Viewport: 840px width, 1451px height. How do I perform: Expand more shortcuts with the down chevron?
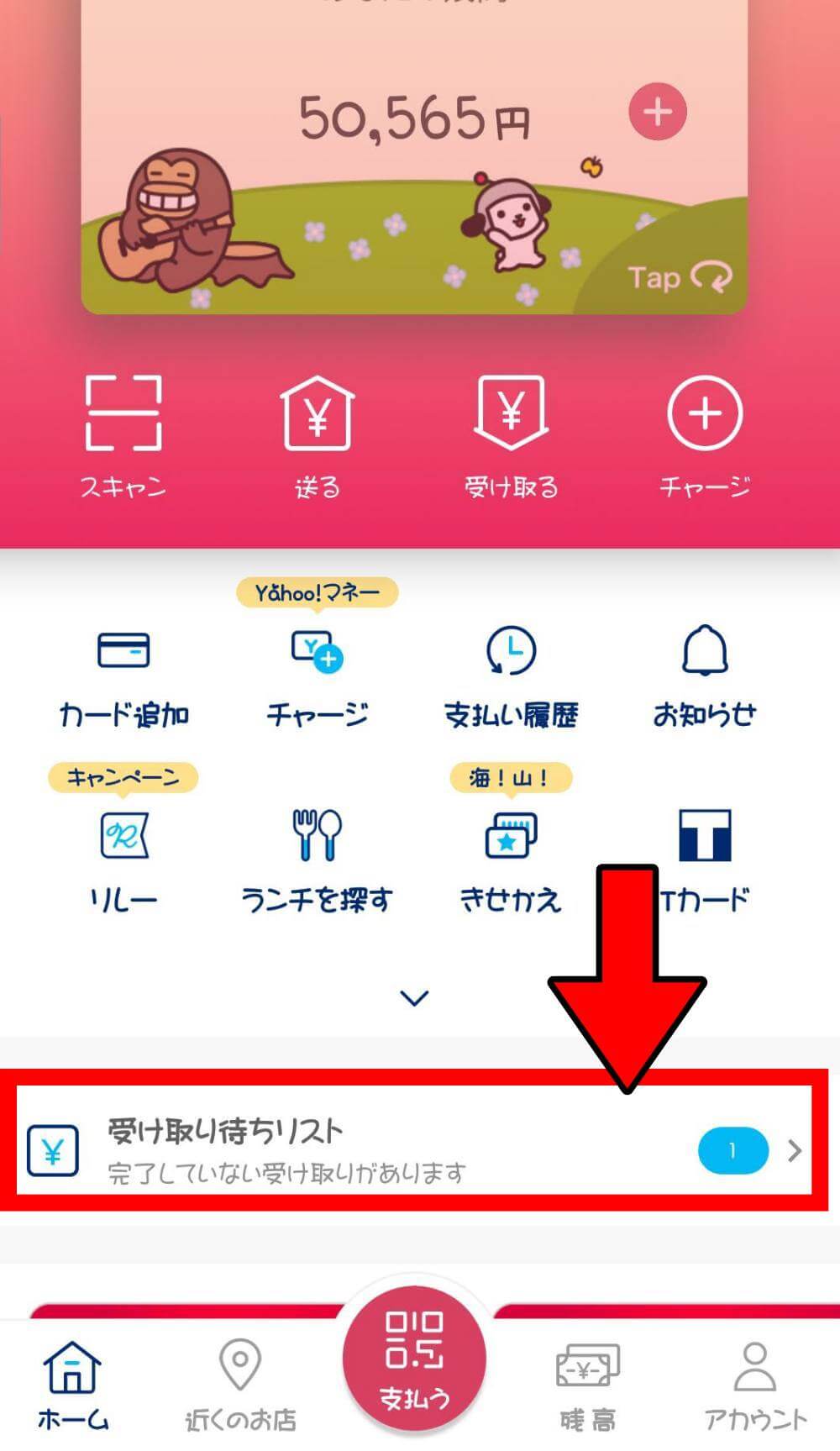[414, 997]
